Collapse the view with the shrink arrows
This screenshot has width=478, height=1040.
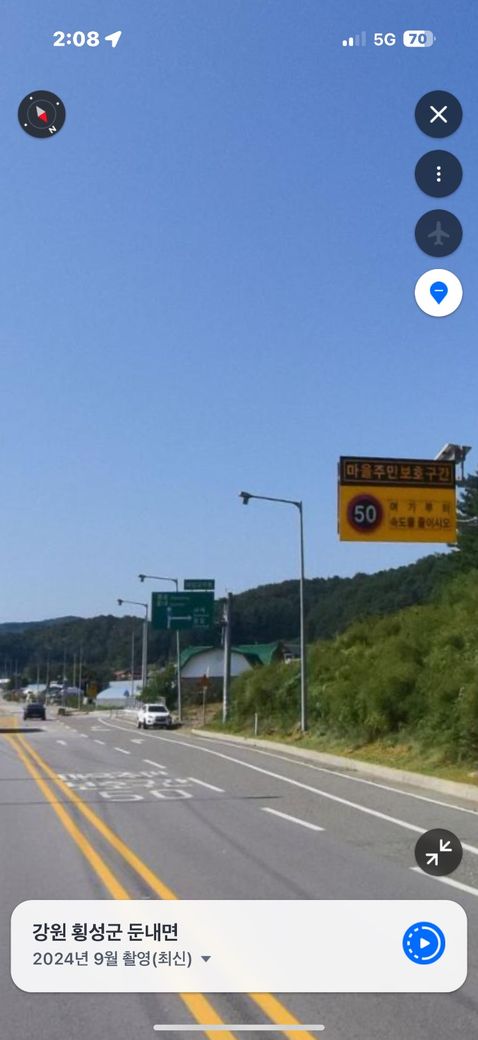pyautogui.click(x=438, y=852)
